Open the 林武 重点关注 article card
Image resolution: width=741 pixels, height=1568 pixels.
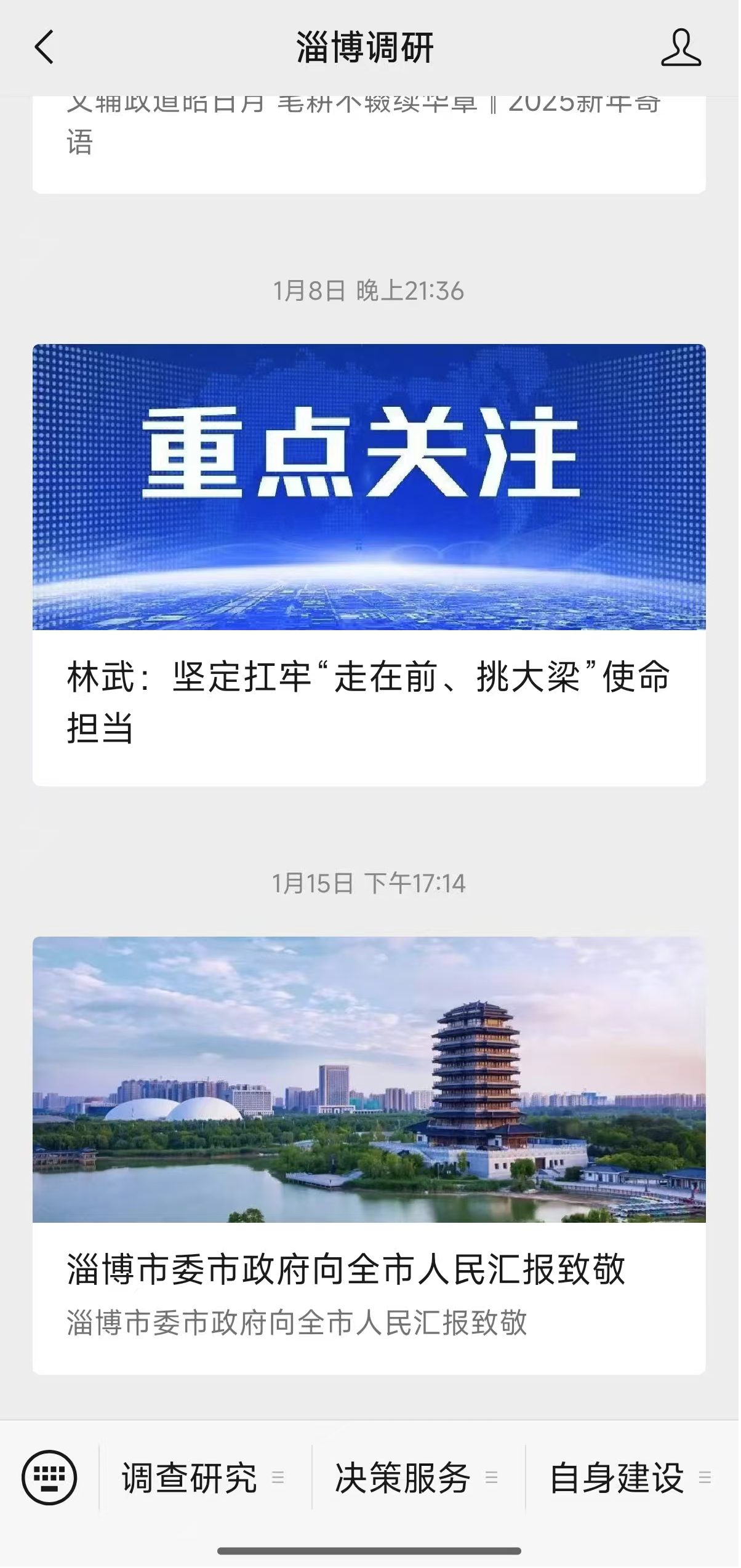click(x=370, y=566)
